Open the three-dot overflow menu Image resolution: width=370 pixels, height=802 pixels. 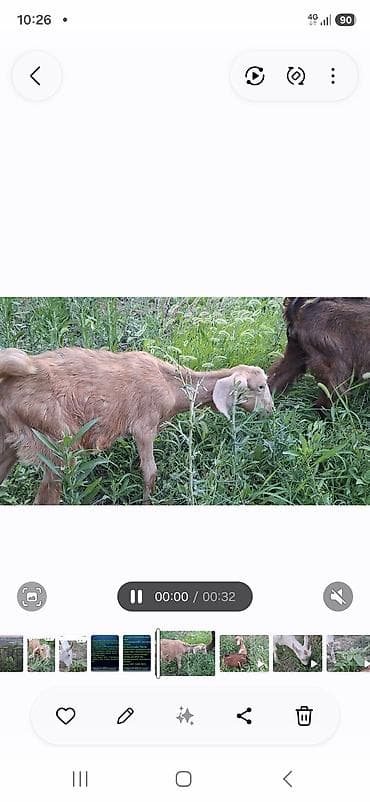click(333, 76)
